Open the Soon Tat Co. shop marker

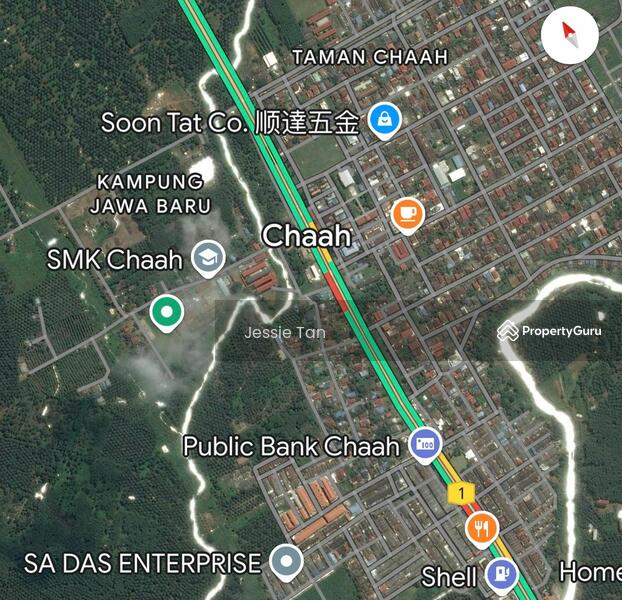coord(384,122)
